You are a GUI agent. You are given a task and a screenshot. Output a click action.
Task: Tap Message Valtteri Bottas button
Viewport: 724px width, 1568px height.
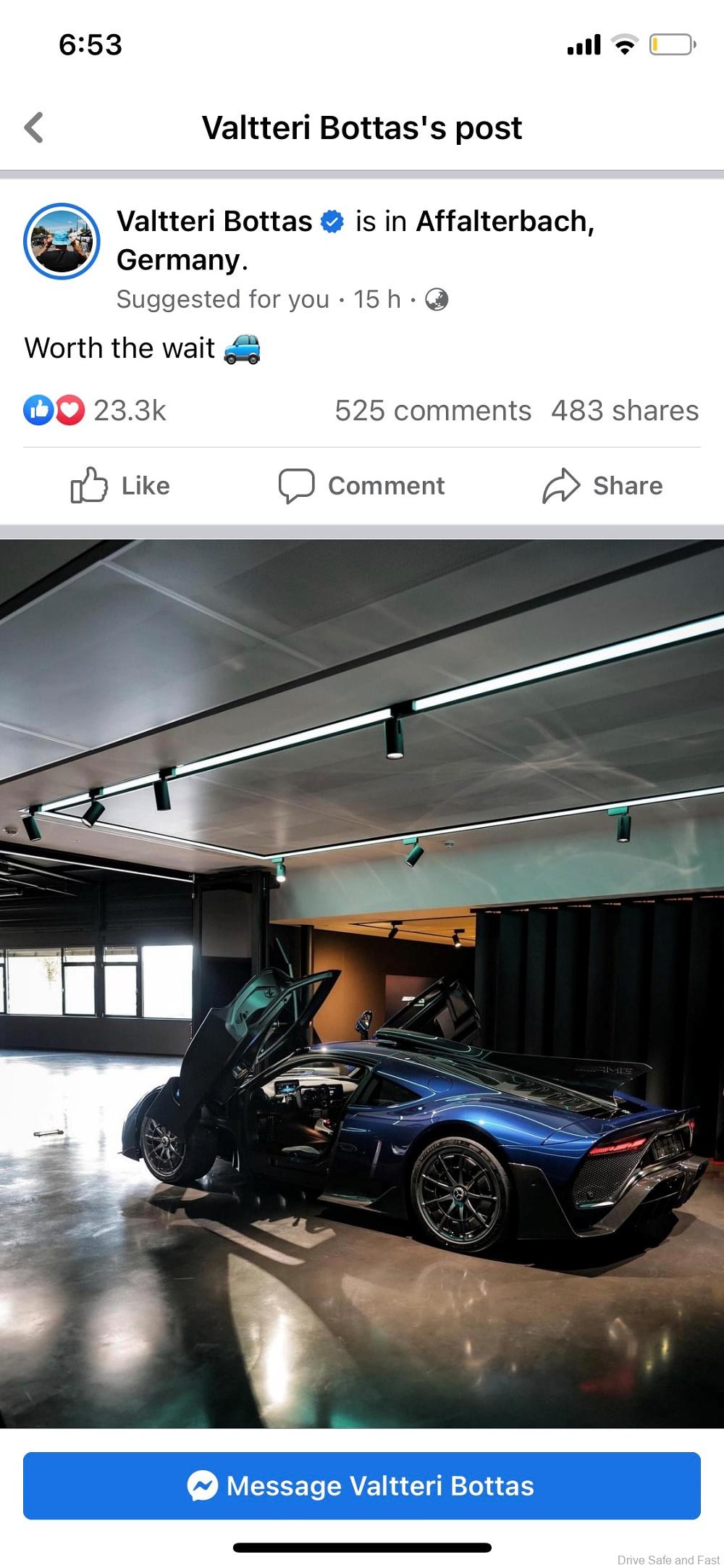362,1485
